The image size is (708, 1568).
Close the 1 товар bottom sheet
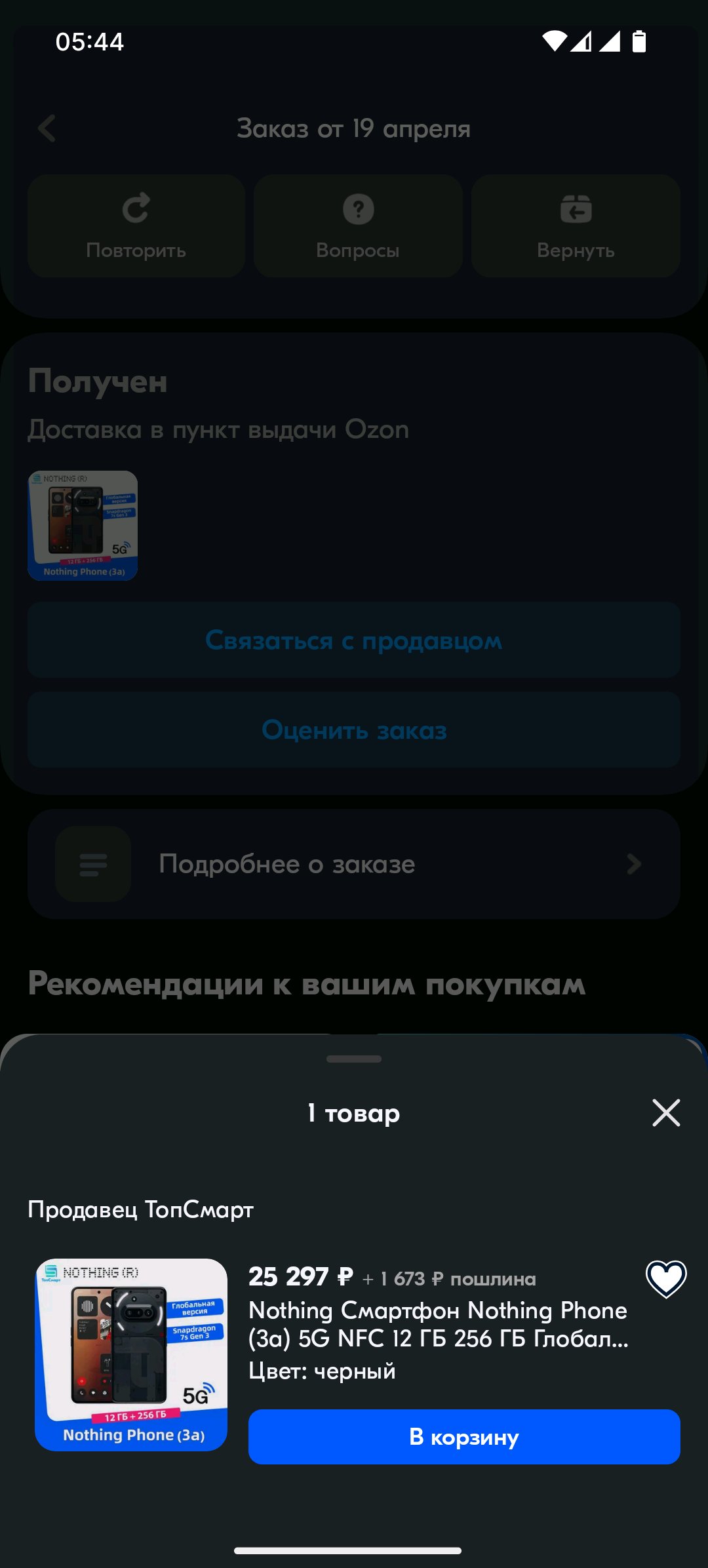[x=666, y=1113]
